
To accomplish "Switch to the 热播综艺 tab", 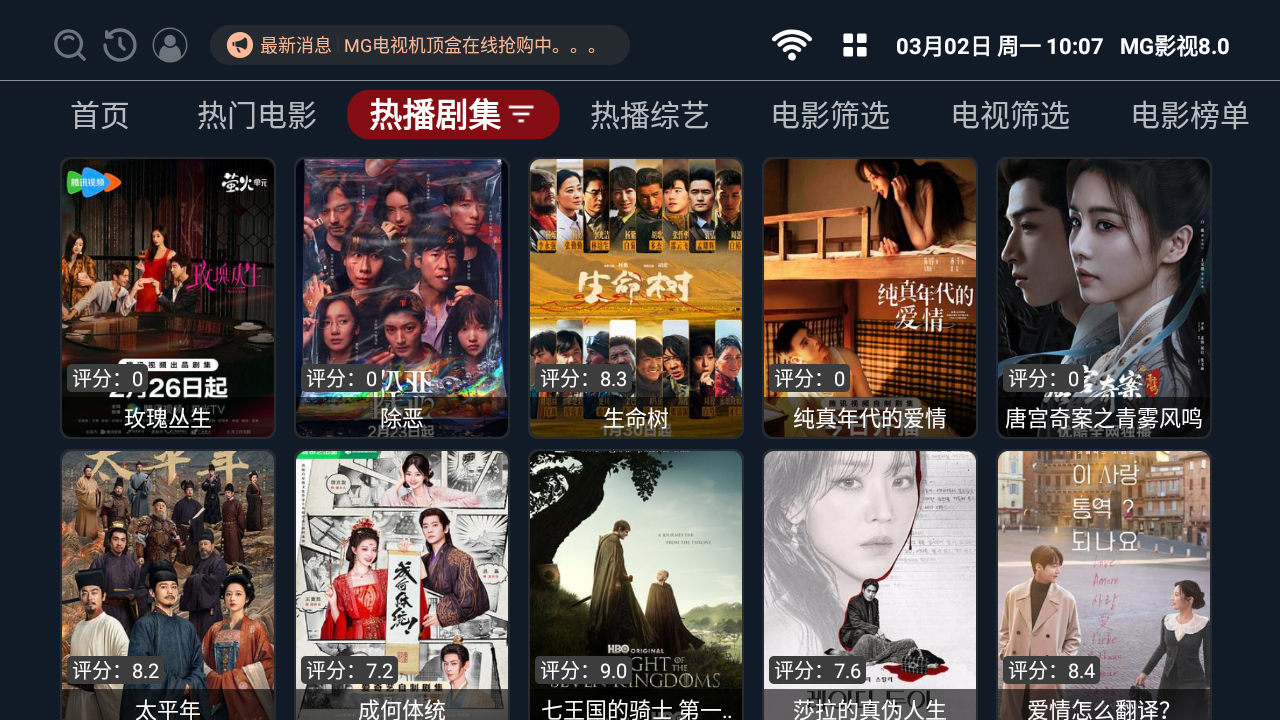I will pos(650,115).
